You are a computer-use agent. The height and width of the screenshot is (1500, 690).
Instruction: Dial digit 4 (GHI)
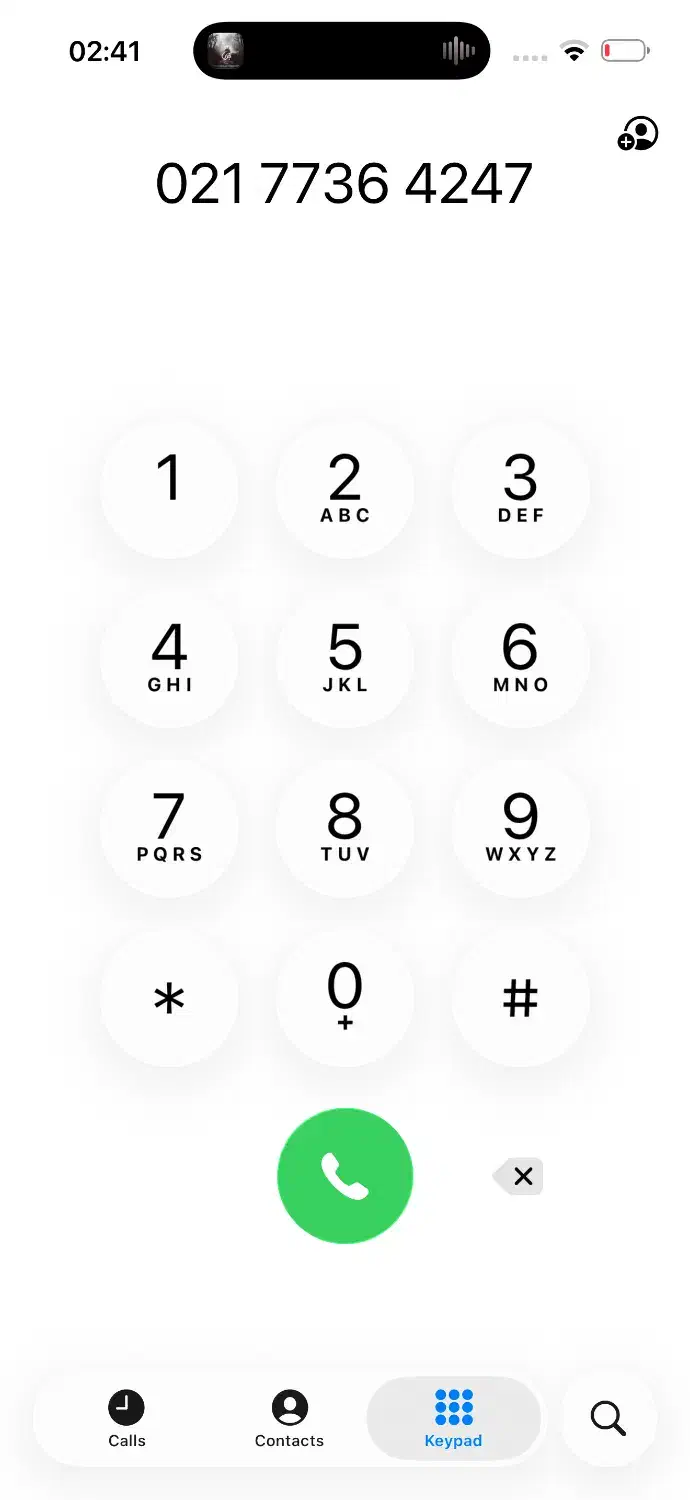coord(170,658)
